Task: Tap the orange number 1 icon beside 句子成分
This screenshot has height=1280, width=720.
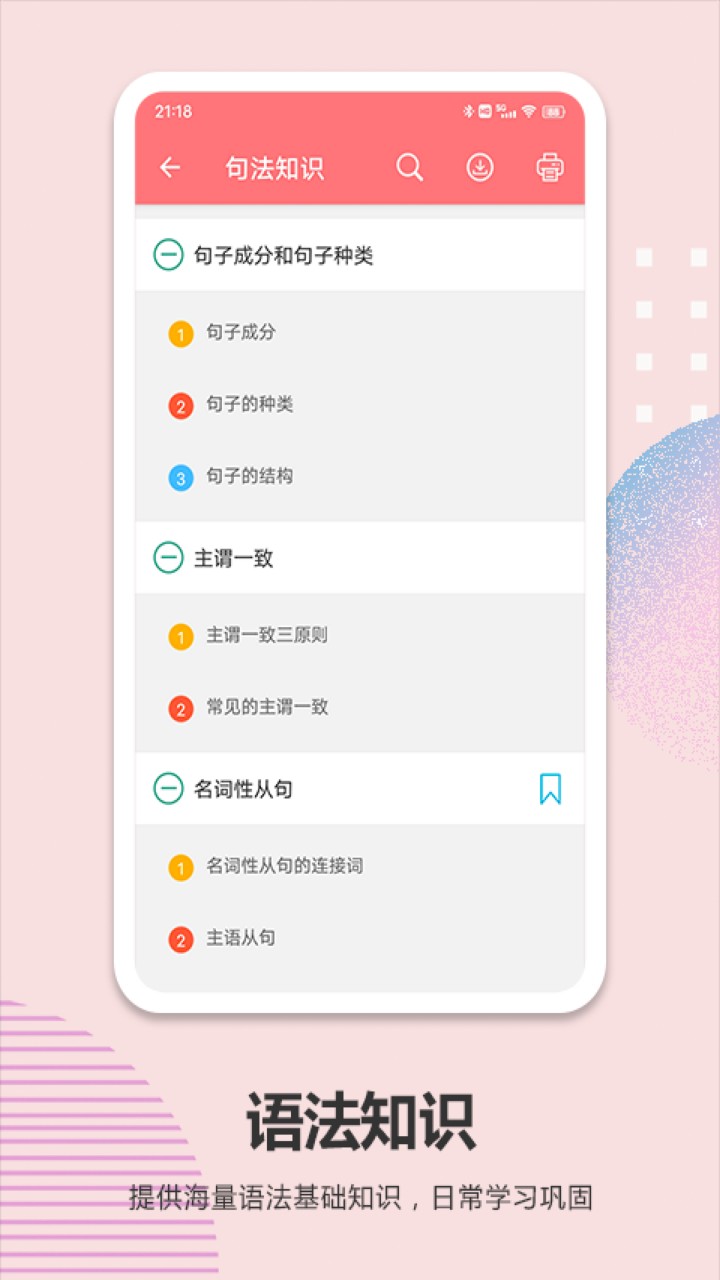Action: click(180, 333)
